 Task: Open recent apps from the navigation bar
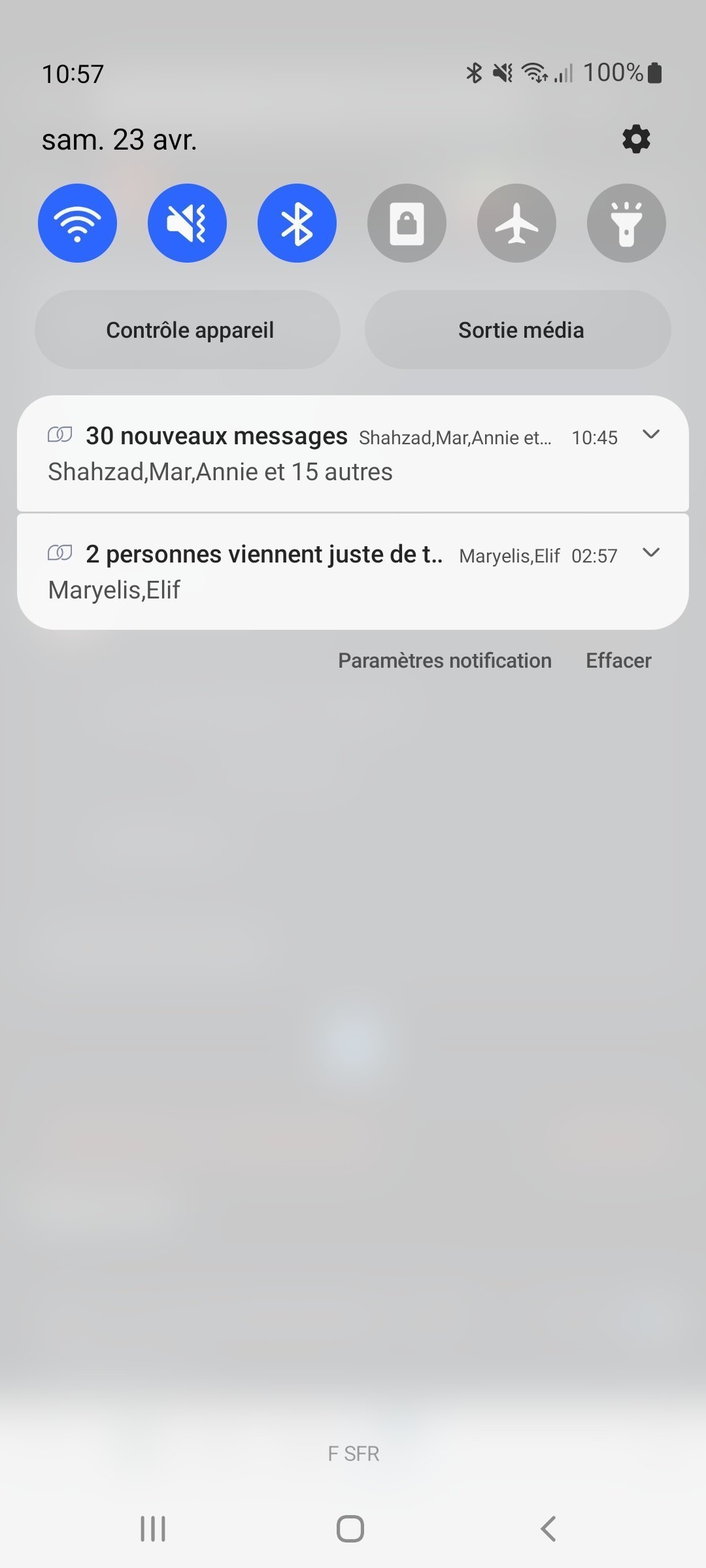(153, 1529)
